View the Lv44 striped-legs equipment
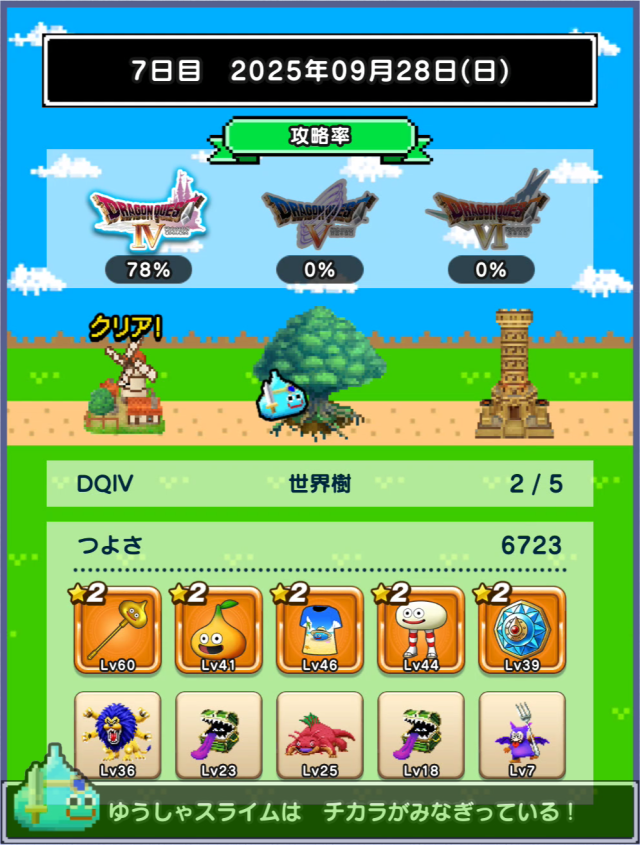Viewport: 640px width, 845px height. (421, 630)
